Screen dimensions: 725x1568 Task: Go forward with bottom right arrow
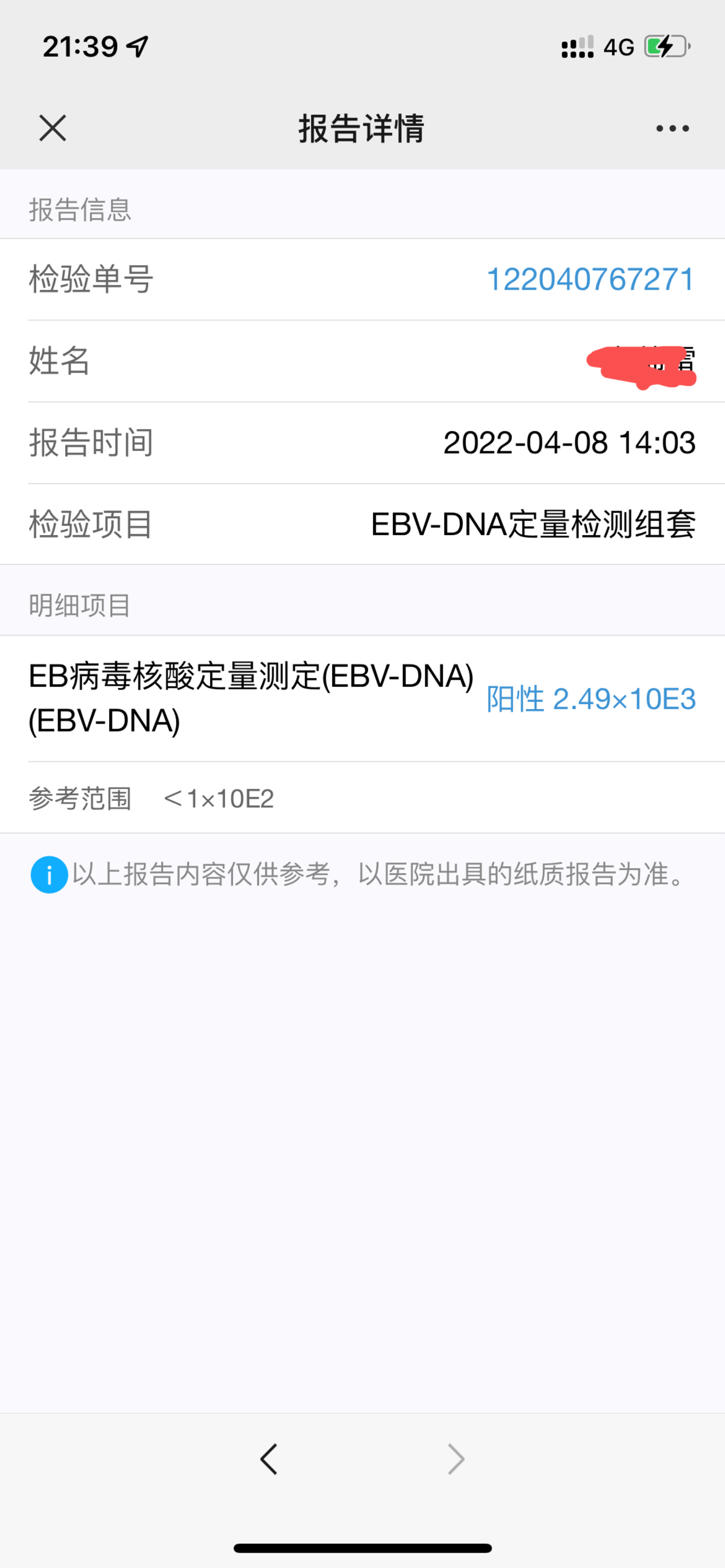tap(456, 1459)
